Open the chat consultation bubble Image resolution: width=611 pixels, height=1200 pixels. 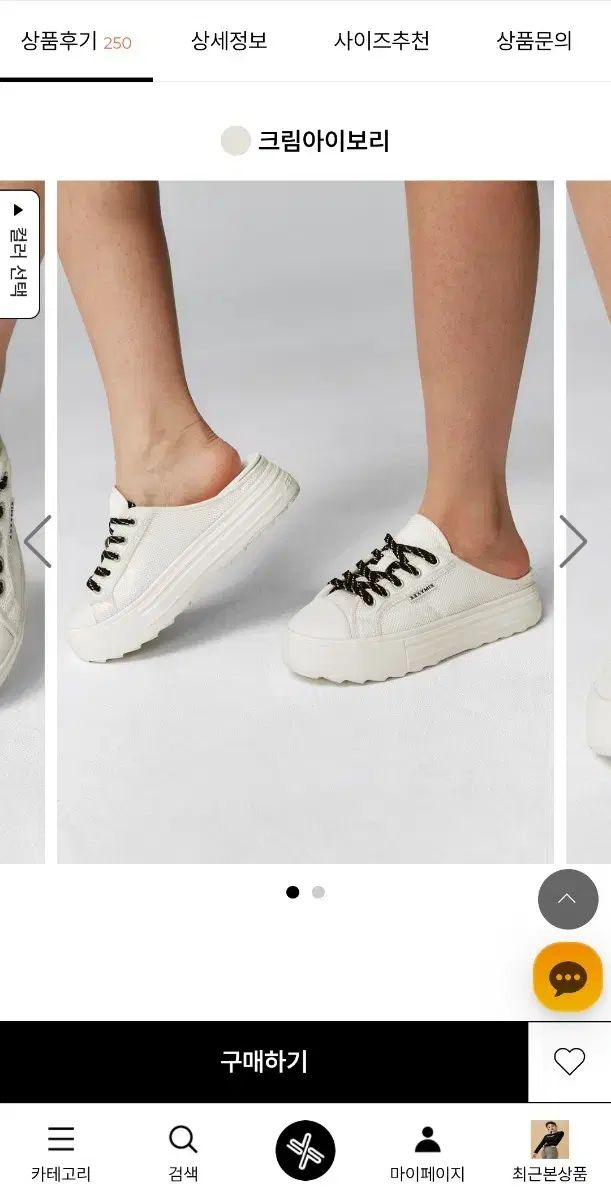coord(567,977)
